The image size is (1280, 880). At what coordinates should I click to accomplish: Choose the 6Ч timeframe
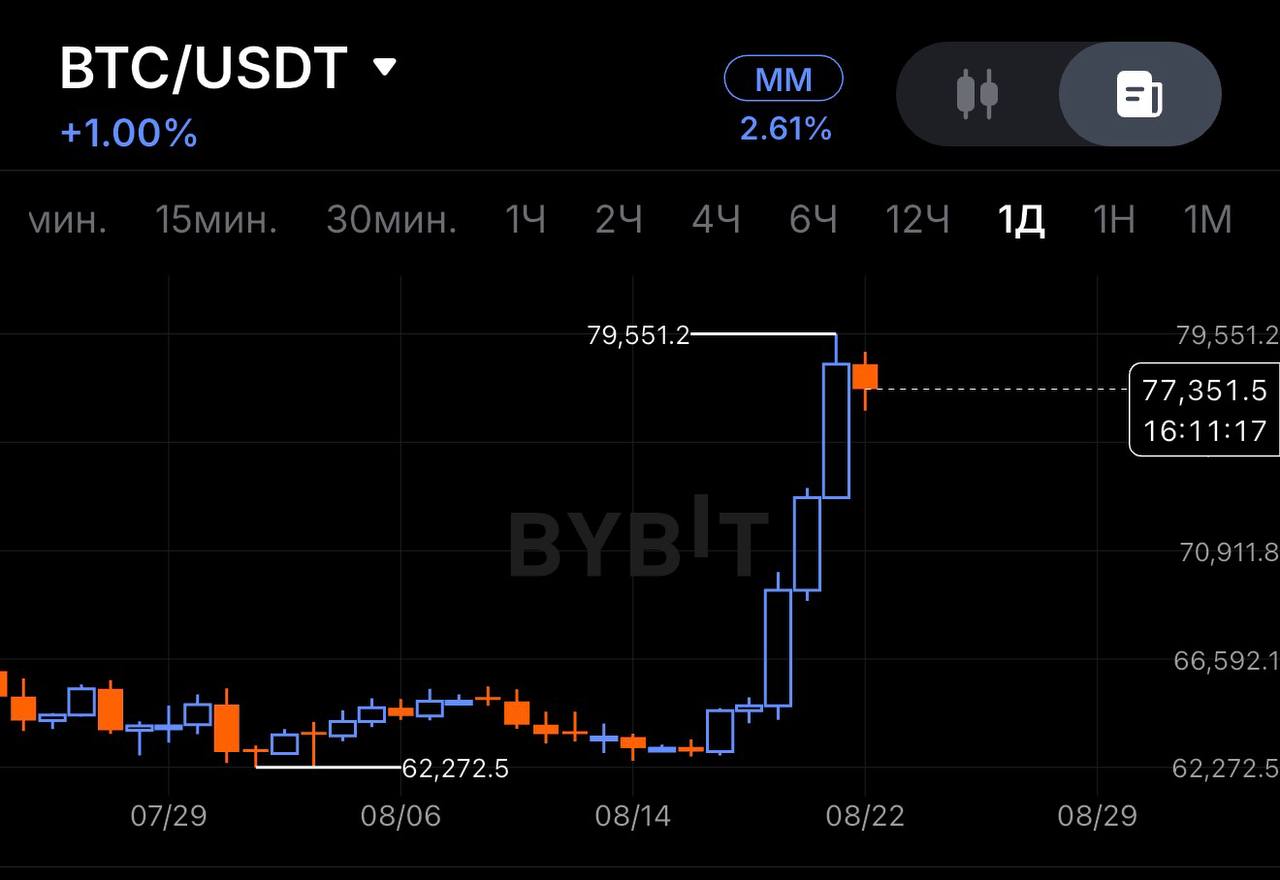click(x=813, y=219)
